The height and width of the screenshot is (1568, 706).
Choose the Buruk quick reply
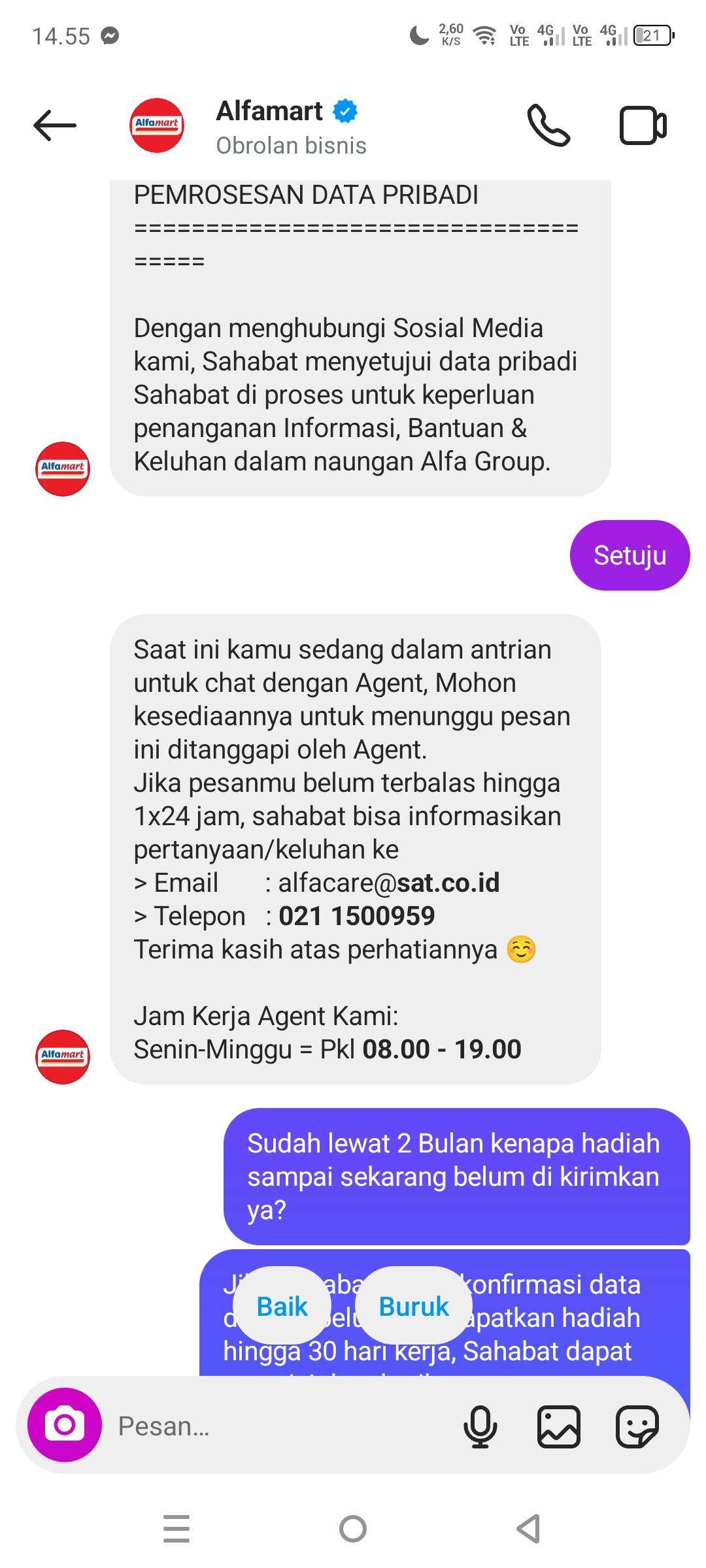point(414,1307)
